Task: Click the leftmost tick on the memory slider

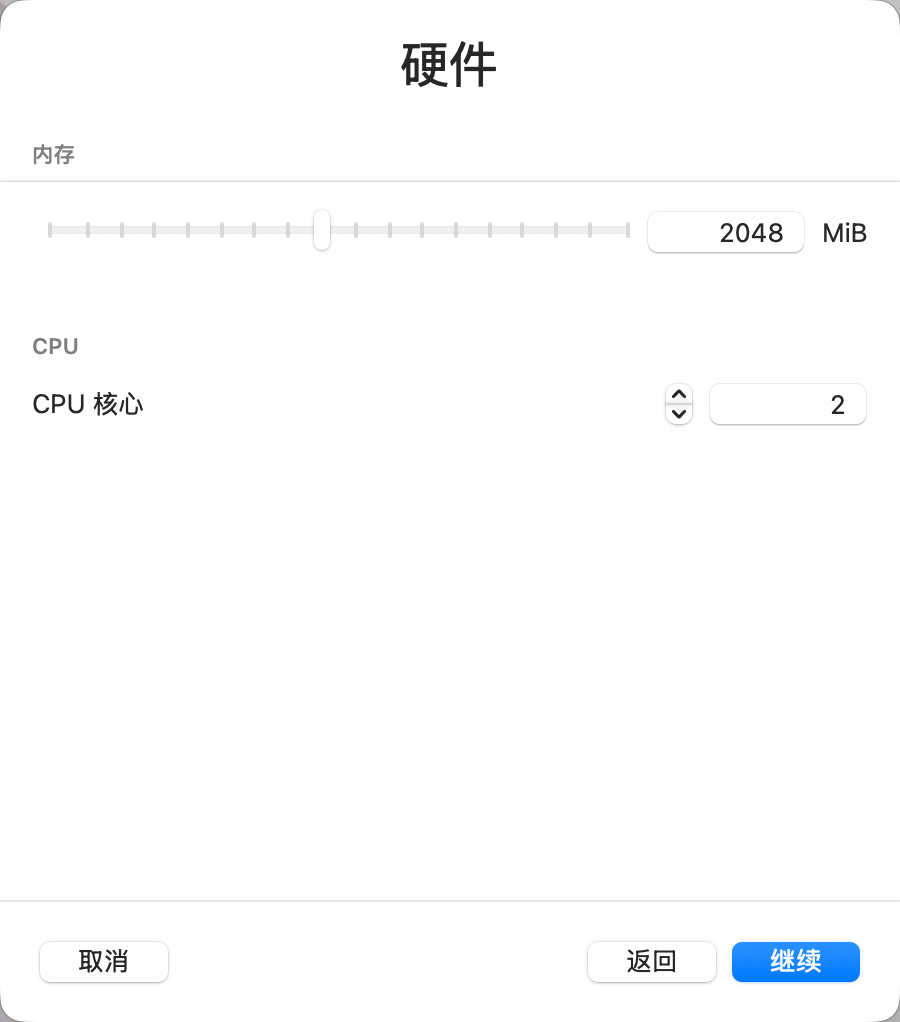Action: click(x=48, y=230)
